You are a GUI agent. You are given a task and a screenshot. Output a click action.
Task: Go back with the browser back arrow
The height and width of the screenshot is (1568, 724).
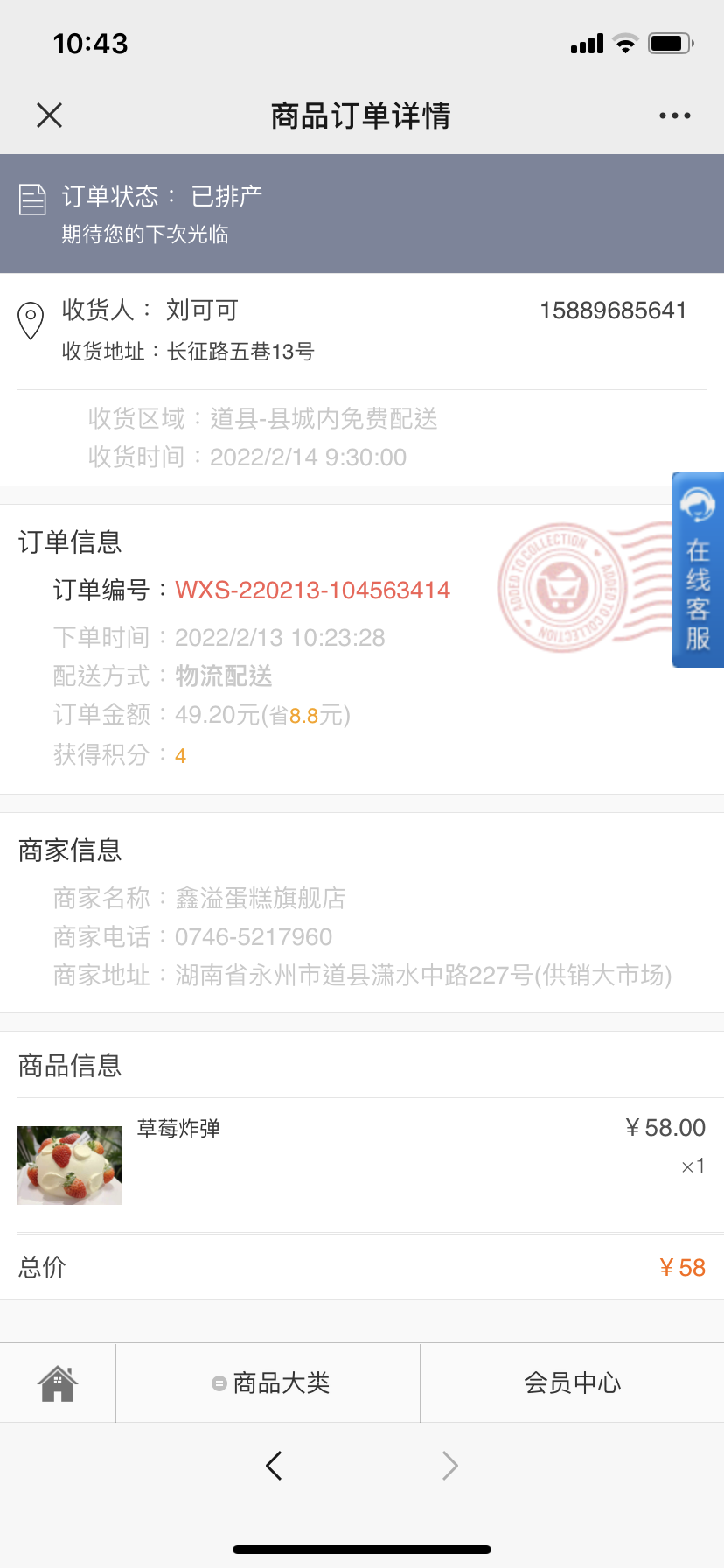coord(274,1465)
